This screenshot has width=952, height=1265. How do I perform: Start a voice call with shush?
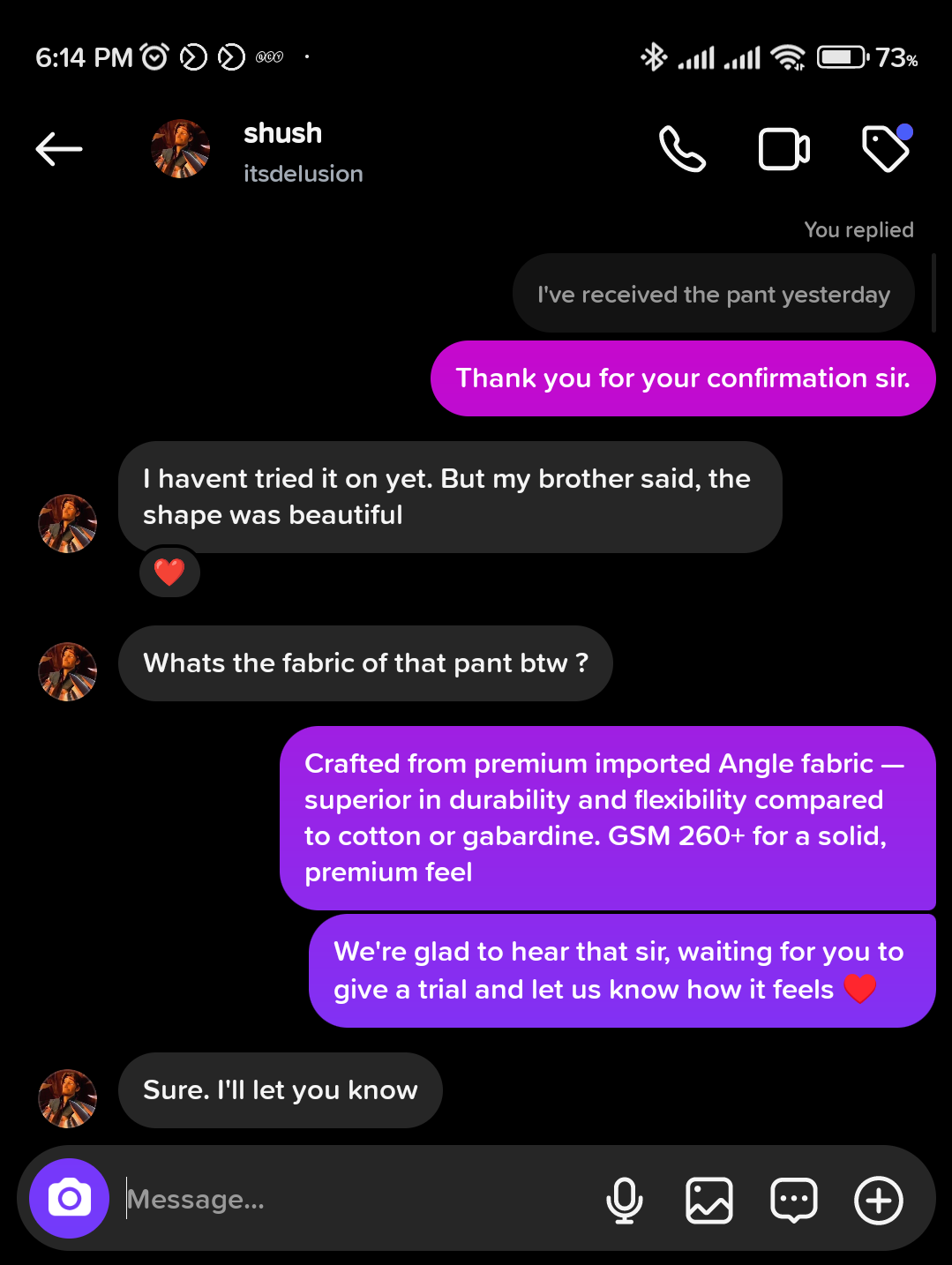tap(682, 149)
